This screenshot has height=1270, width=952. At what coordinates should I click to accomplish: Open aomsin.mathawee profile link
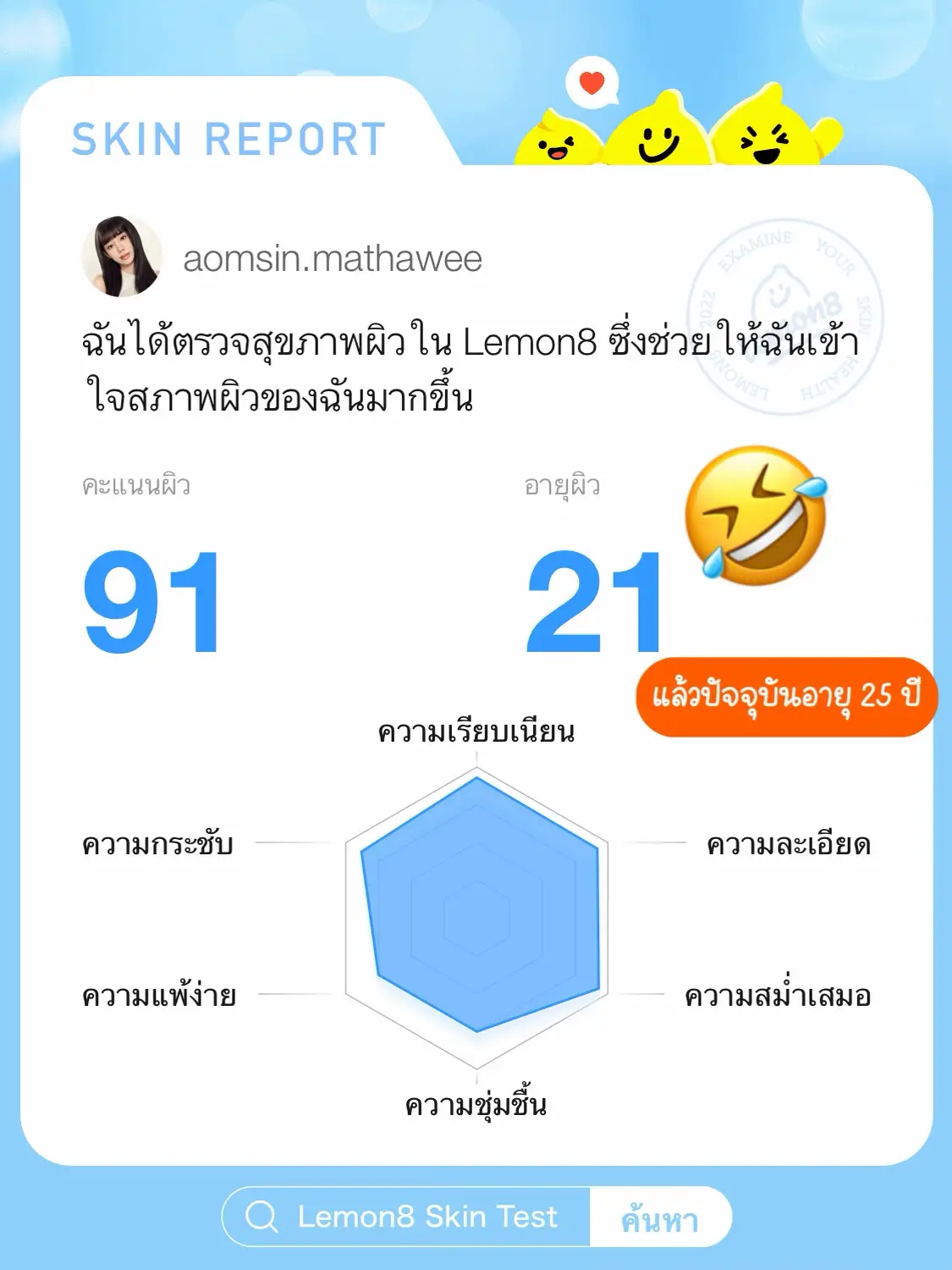(333, 261)
